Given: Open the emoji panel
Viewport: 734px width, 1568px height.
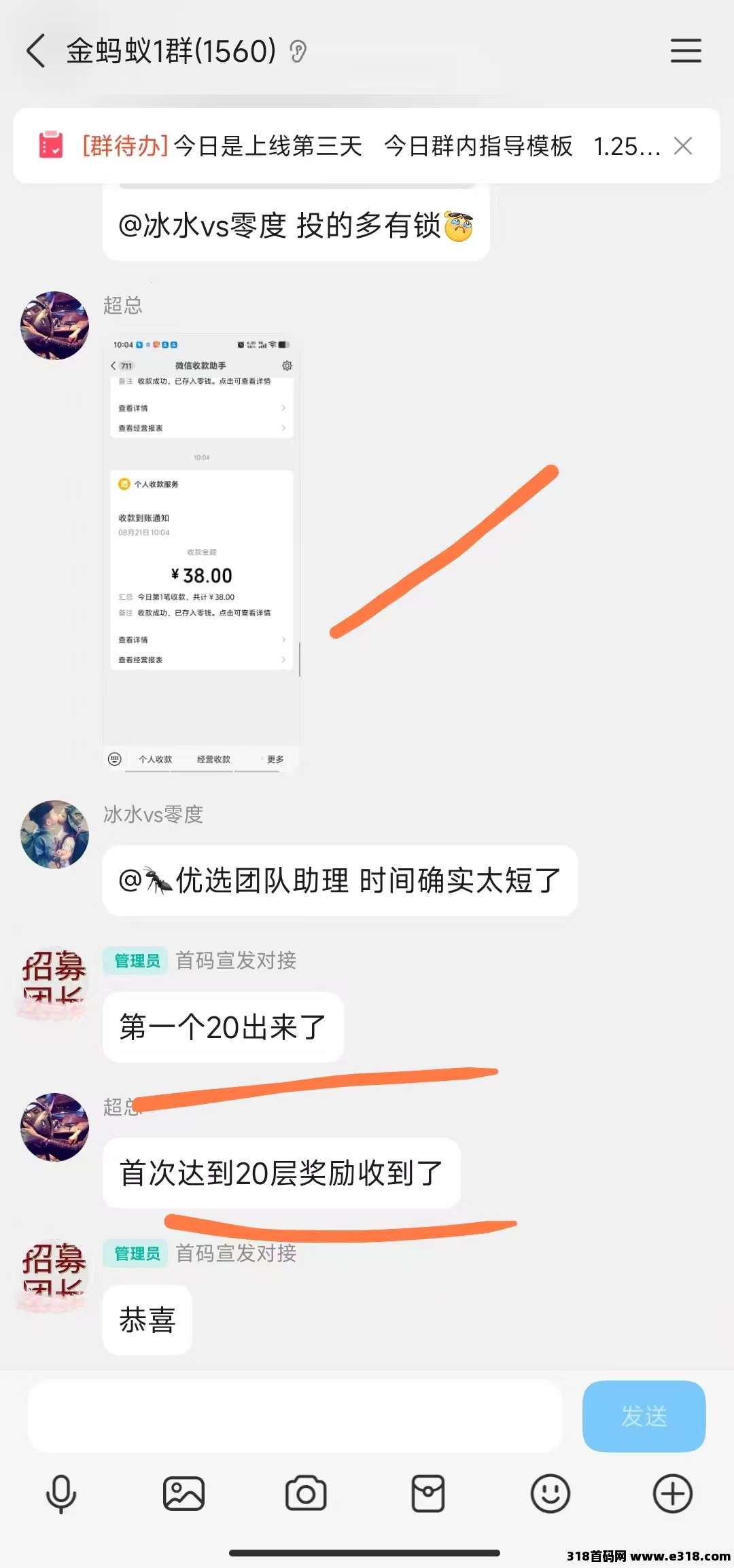Looking at the screenshot, I should click(x=550, y=1493).
